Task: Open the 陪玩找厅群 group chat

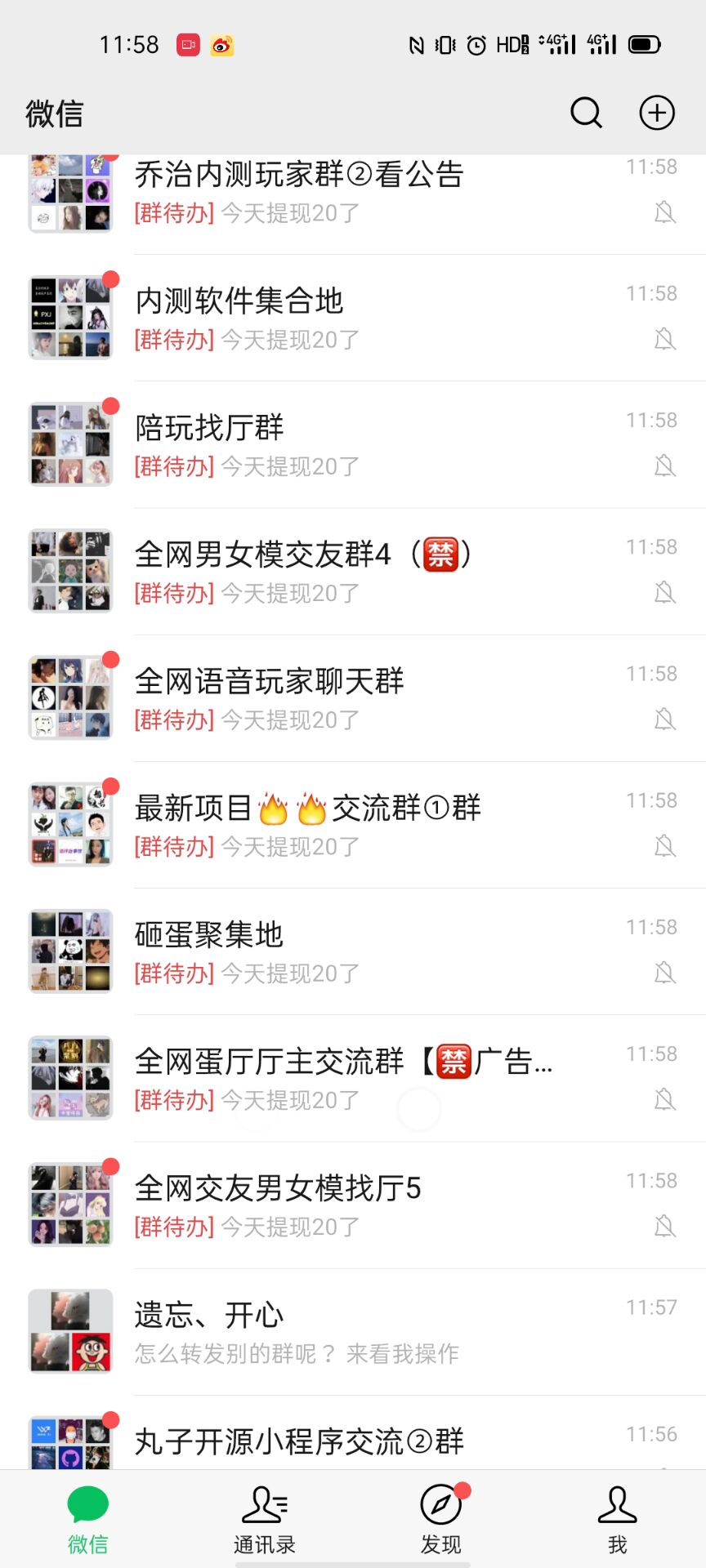Action: tap(368, 445)
